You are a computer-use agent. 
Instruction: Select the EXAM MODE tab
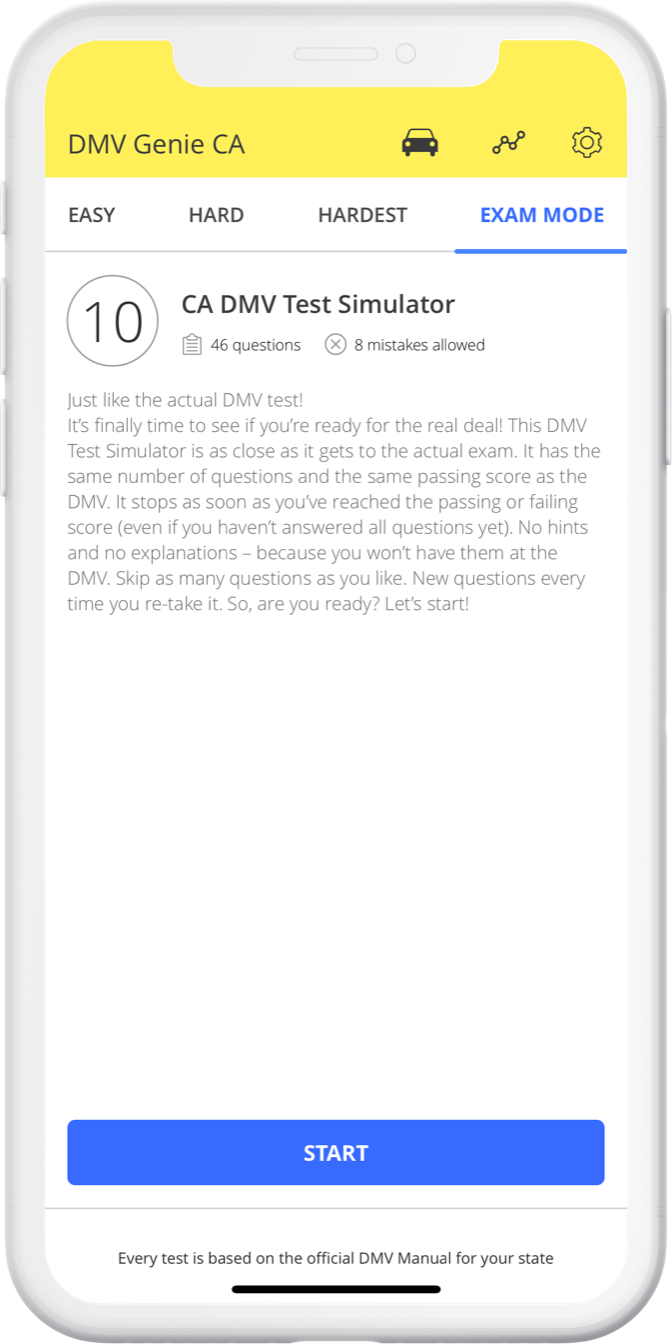click(x=542, y=215)
